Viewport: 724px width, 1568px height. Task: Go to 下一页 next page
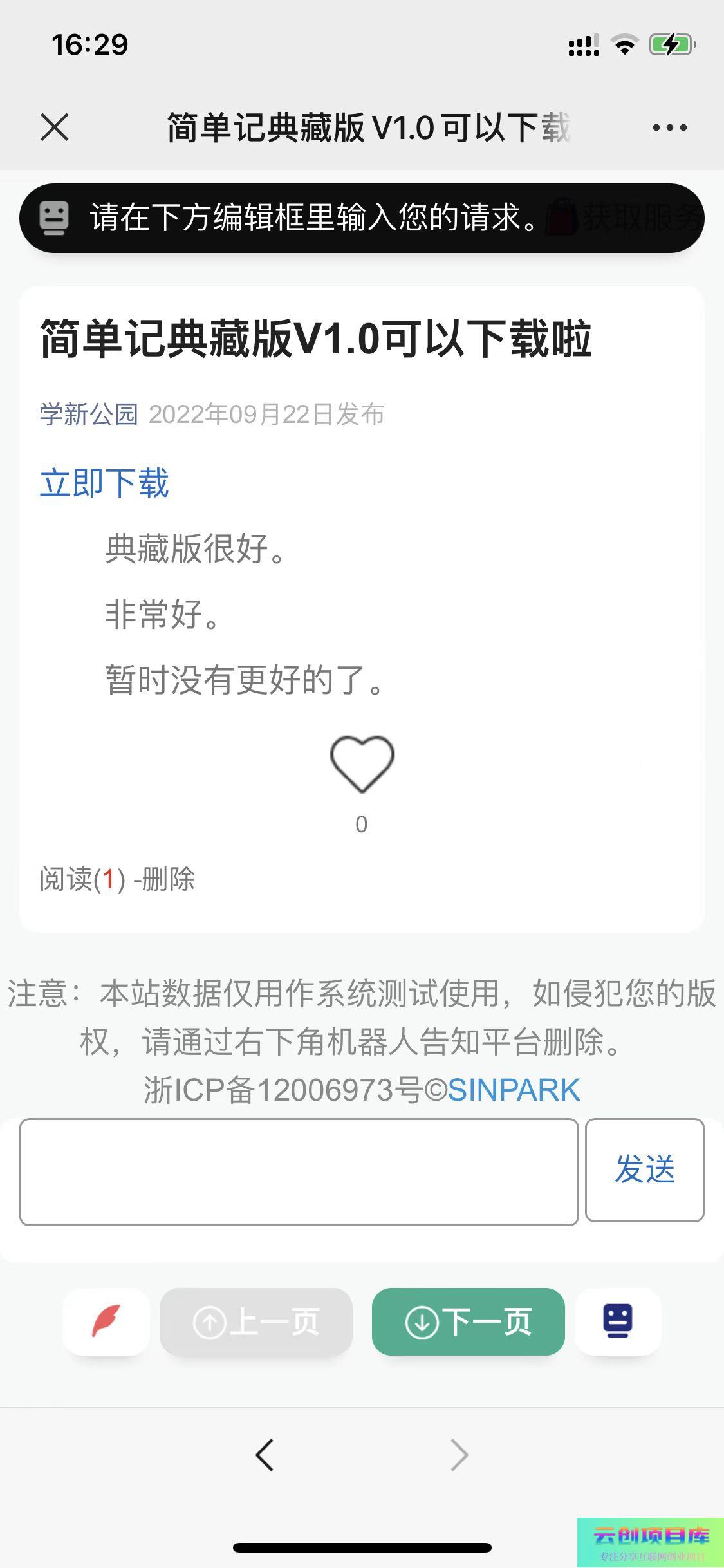click(468, 1321)
